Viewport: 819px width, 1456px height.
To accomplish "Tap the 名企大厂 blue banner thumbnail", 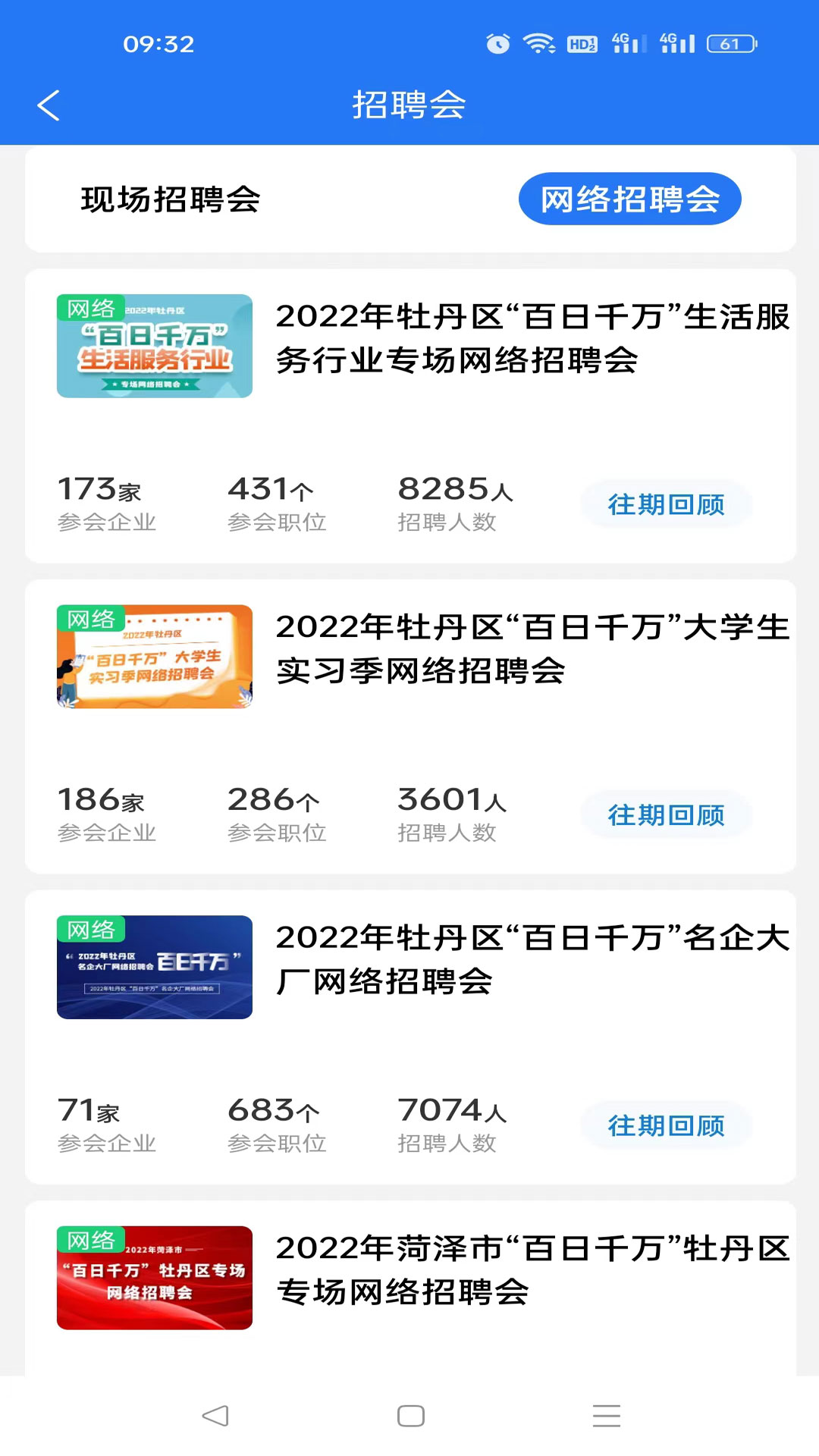I will (154, 965).
